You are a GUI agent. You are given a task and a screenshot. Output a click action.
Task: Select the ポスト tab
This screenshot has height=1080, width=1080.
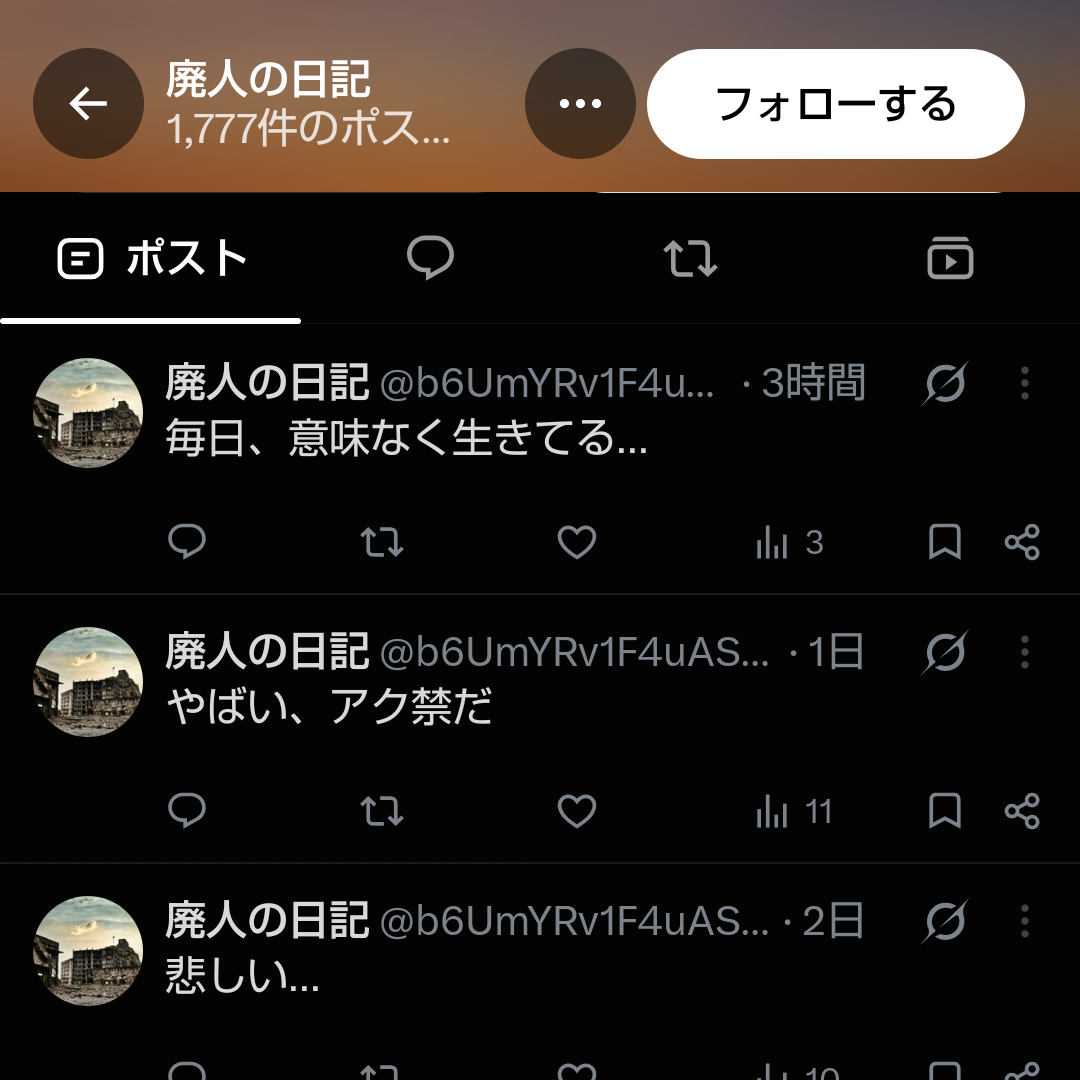152,258
